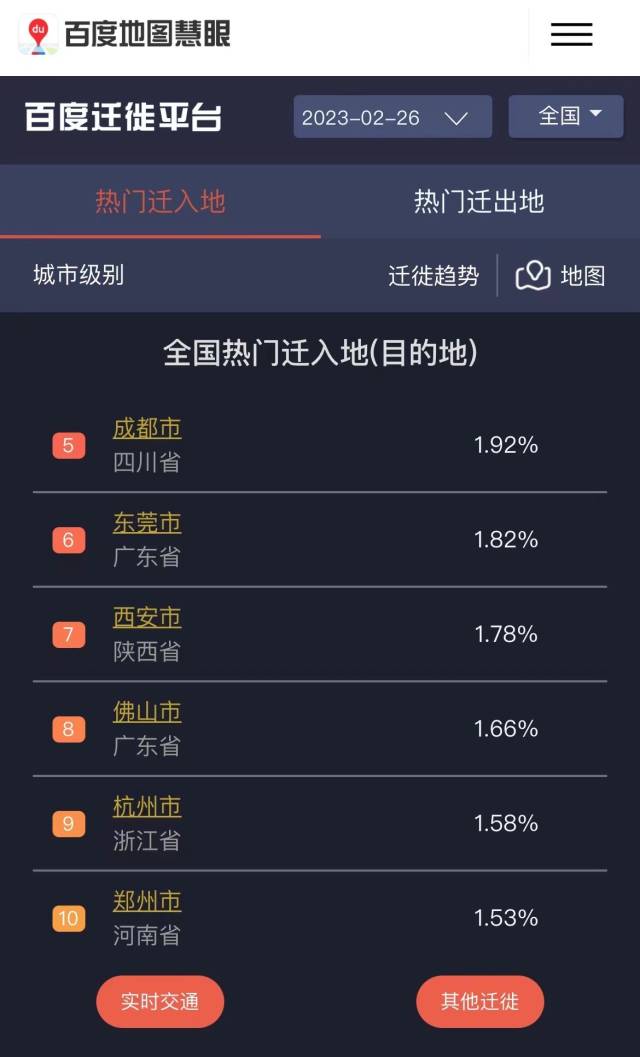Open the 东莞市 link
Image resolution: width=640 pixels, height=1057 pixels.
coord(147,523)
